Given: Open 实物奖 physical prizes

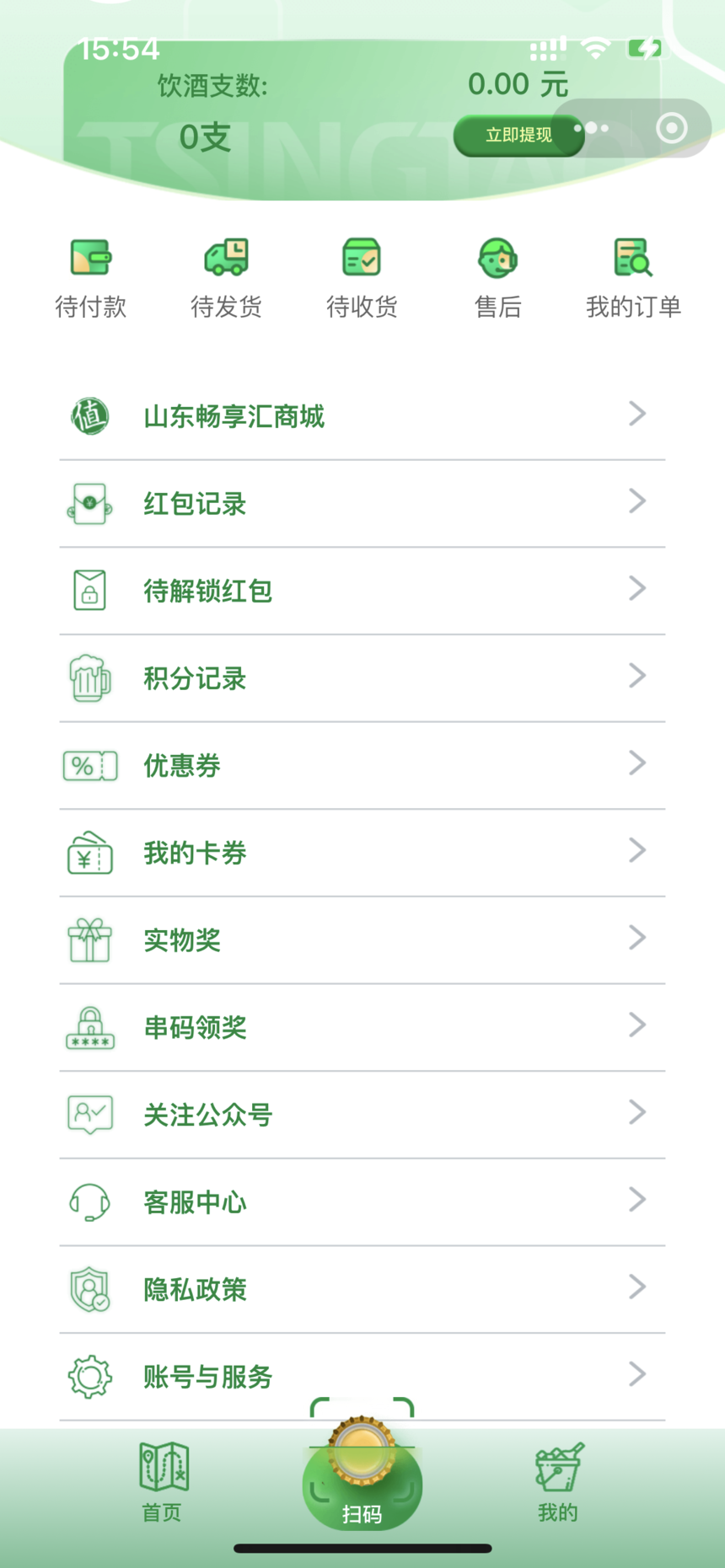Looking at the screenshot, I should pyautogui.click(x=362, y=940).
